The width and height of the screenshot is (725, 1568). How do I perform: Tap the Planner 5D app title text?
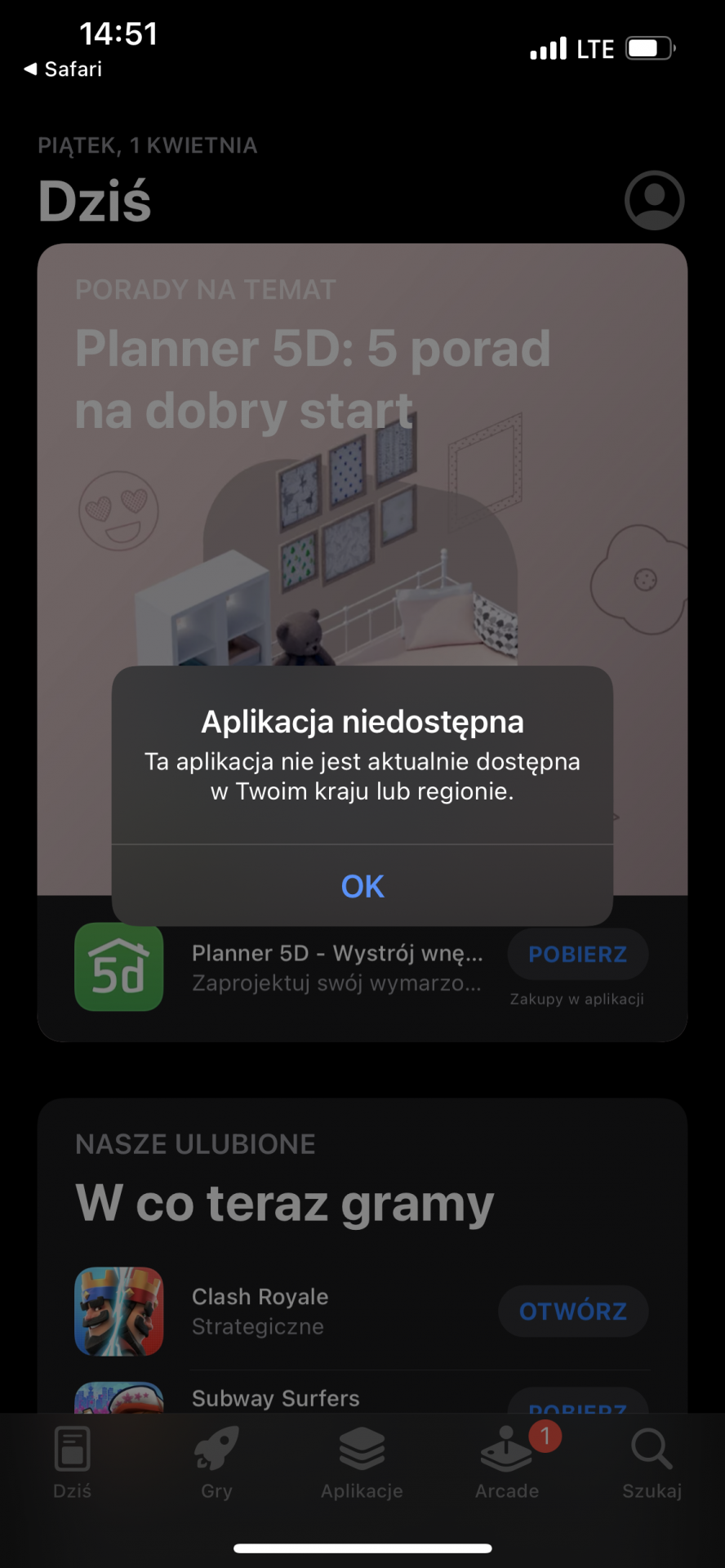click(x=337, y=953)
